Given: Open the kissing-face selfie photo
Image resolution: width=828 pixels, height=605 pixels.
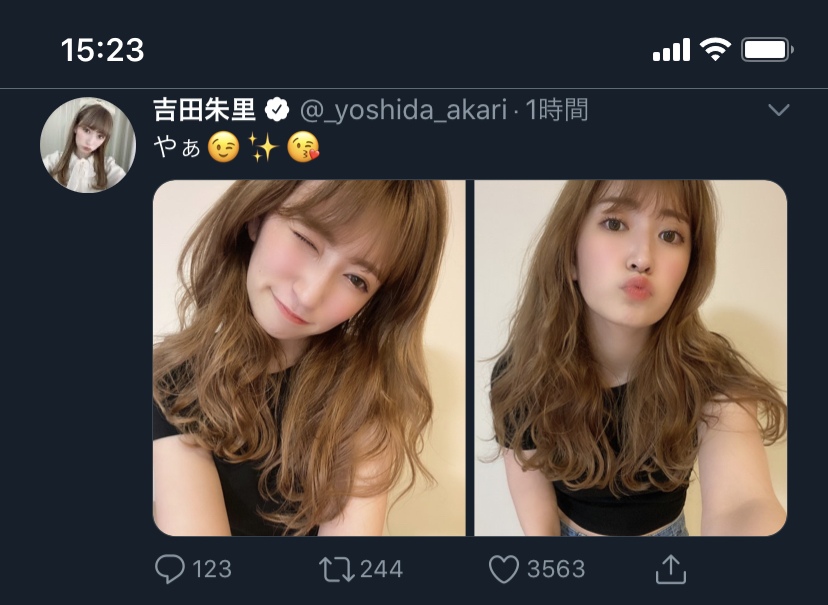Looking at the screenshot, I should (630, 357).
